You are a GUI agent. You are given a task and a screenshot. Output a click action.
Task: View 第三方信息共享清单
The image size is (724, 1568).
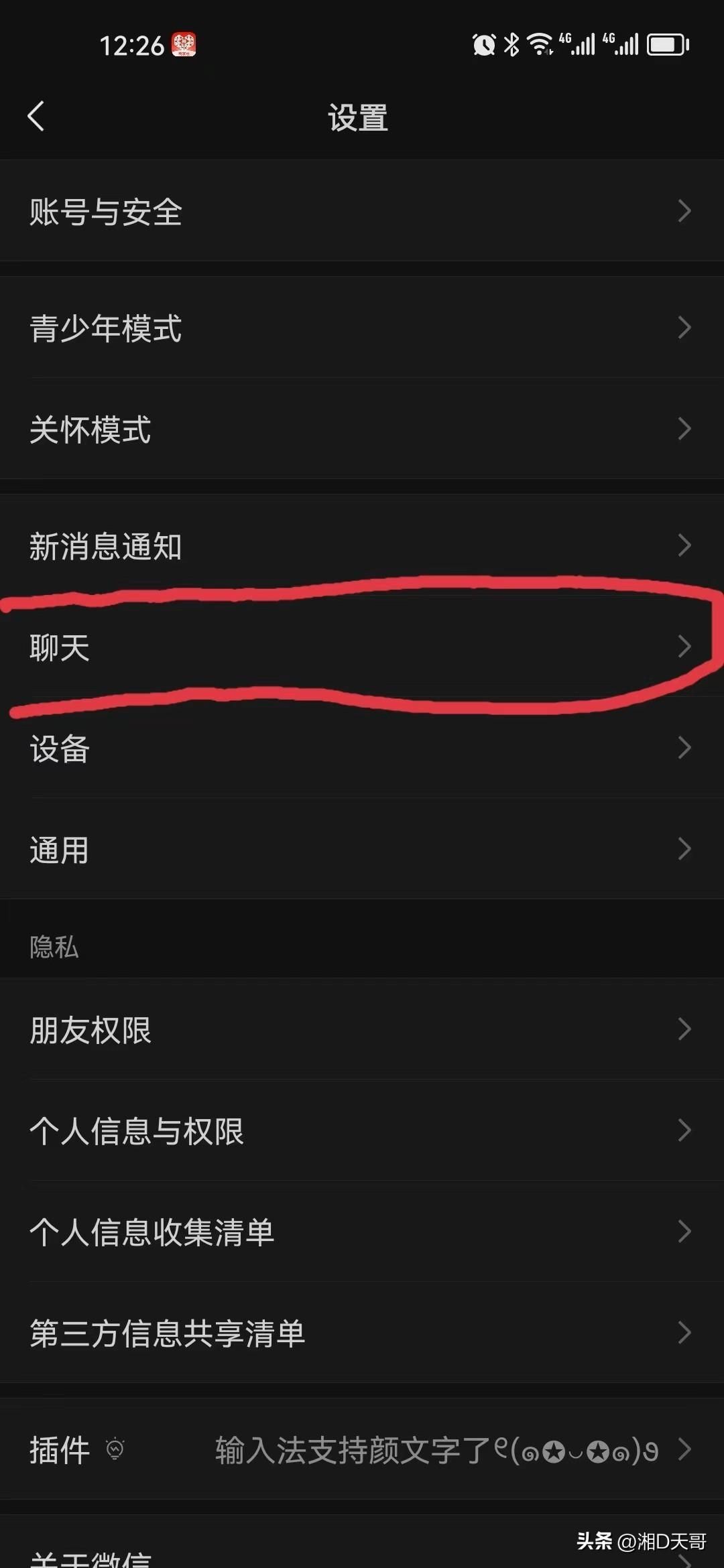[362, 1333]
